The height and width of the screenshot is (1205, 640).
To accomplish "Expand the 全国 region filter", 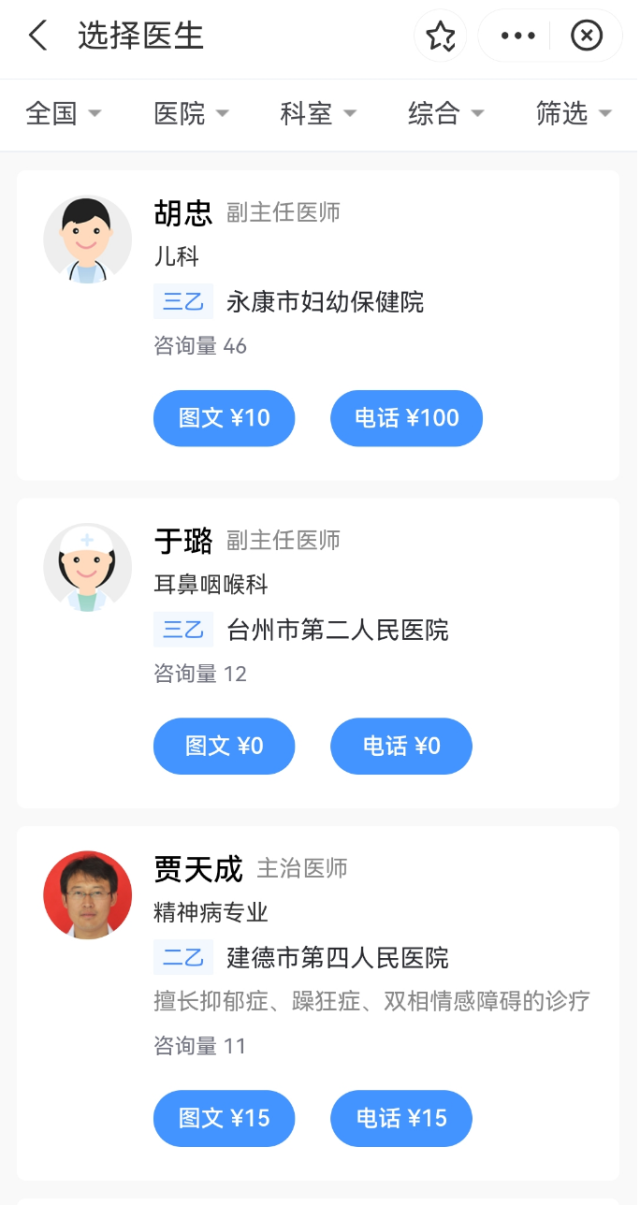I will point(63,114).
